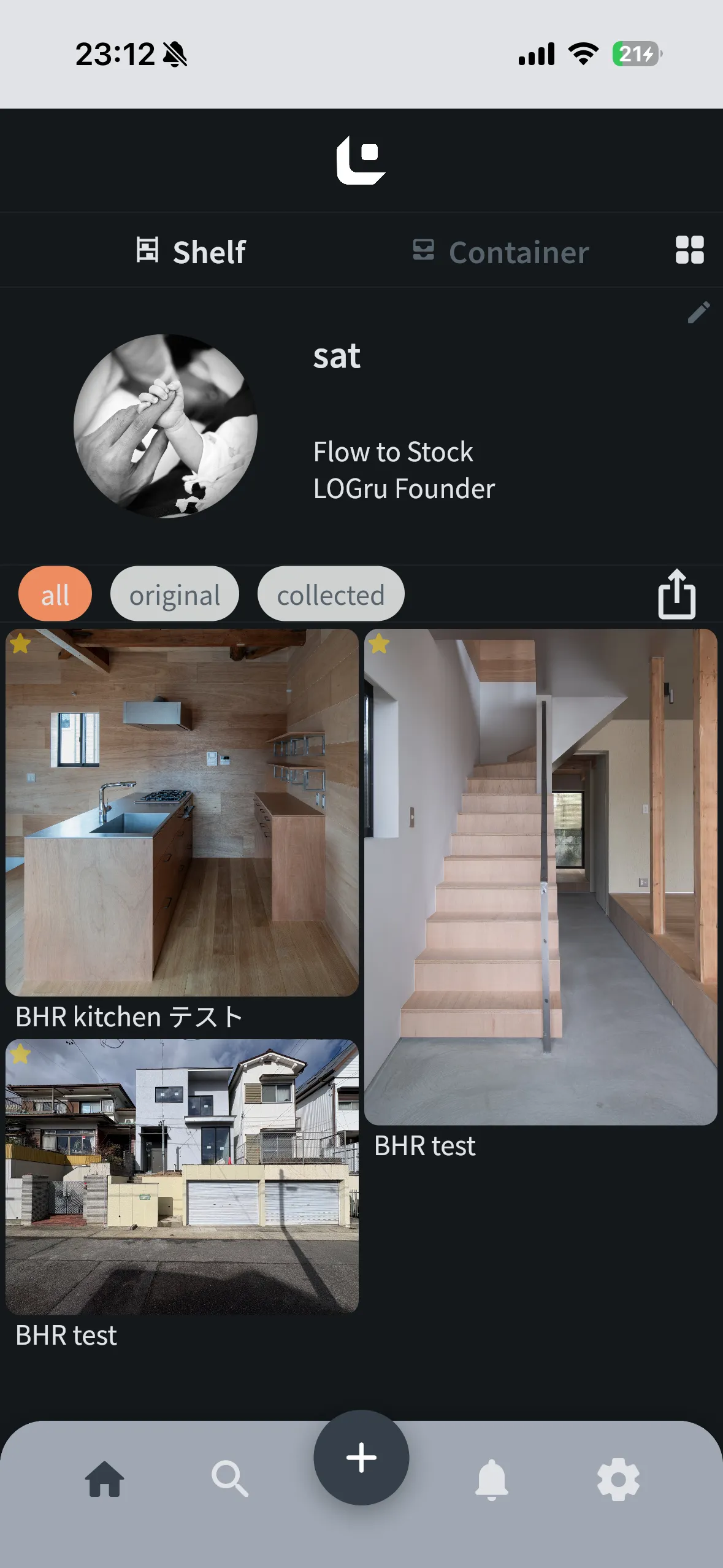Switch to the Shelf tab
This screenshot has height=1568, width=723.
coord(191,252)
